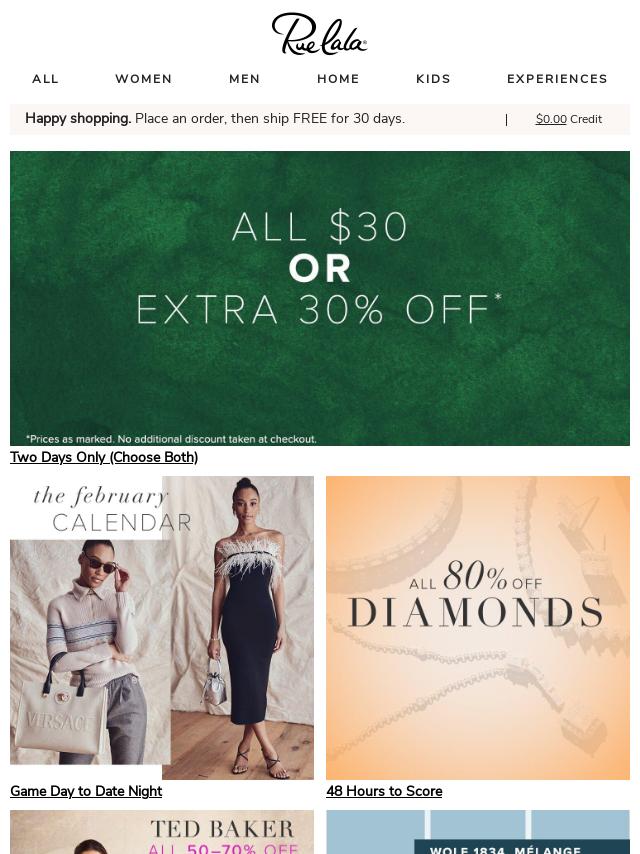The image size is (640, 854).
Task: Open the All 80% Off Diamonds tile
Action: click(x=478, y=628)
